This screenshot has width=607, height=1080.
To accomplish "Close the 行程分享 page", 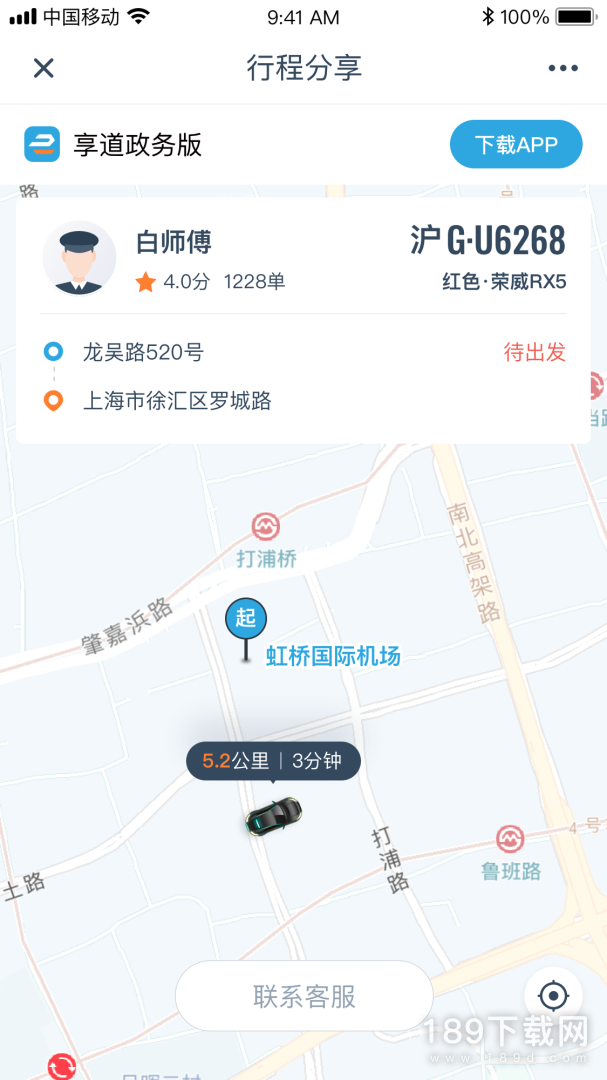I will (x=43, y=68).
